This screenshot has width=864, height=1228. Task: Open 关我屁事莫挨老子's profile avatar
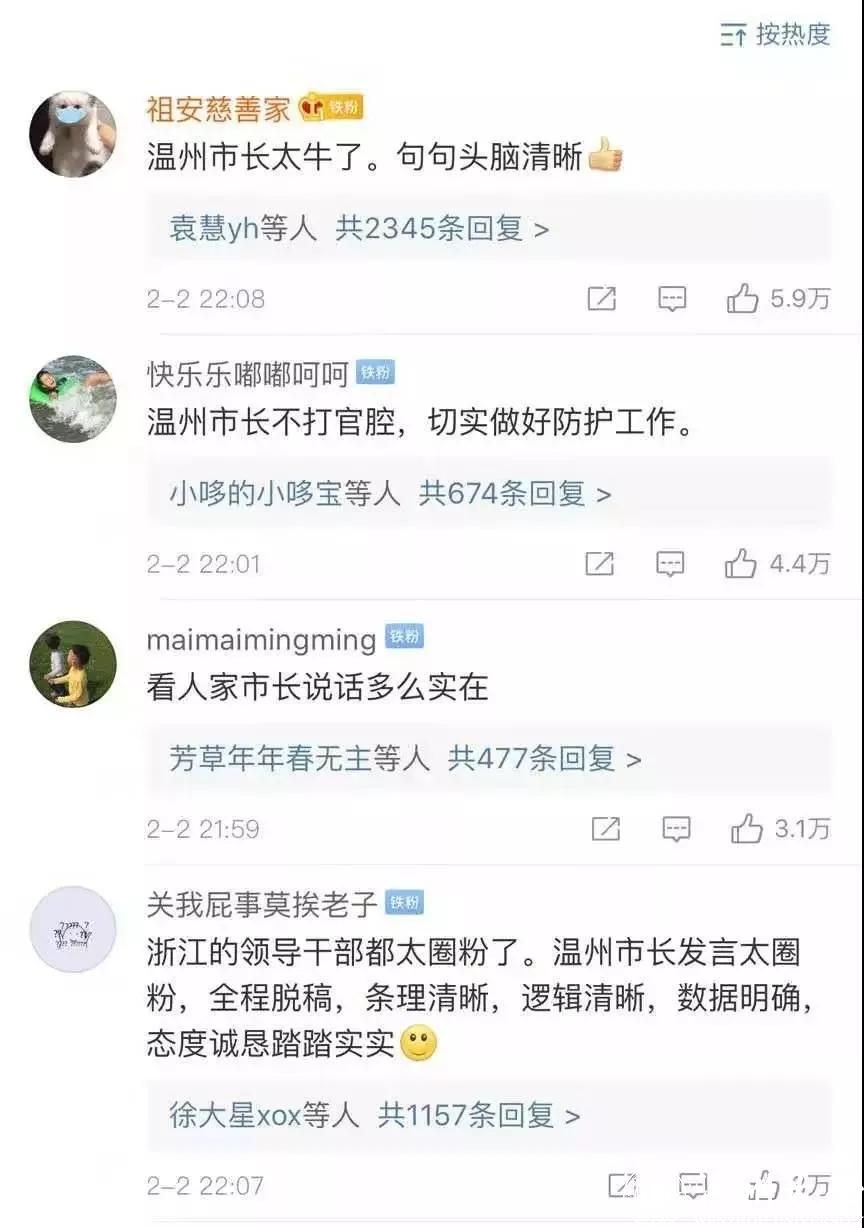pyautogui.click(x=72, y=930)
